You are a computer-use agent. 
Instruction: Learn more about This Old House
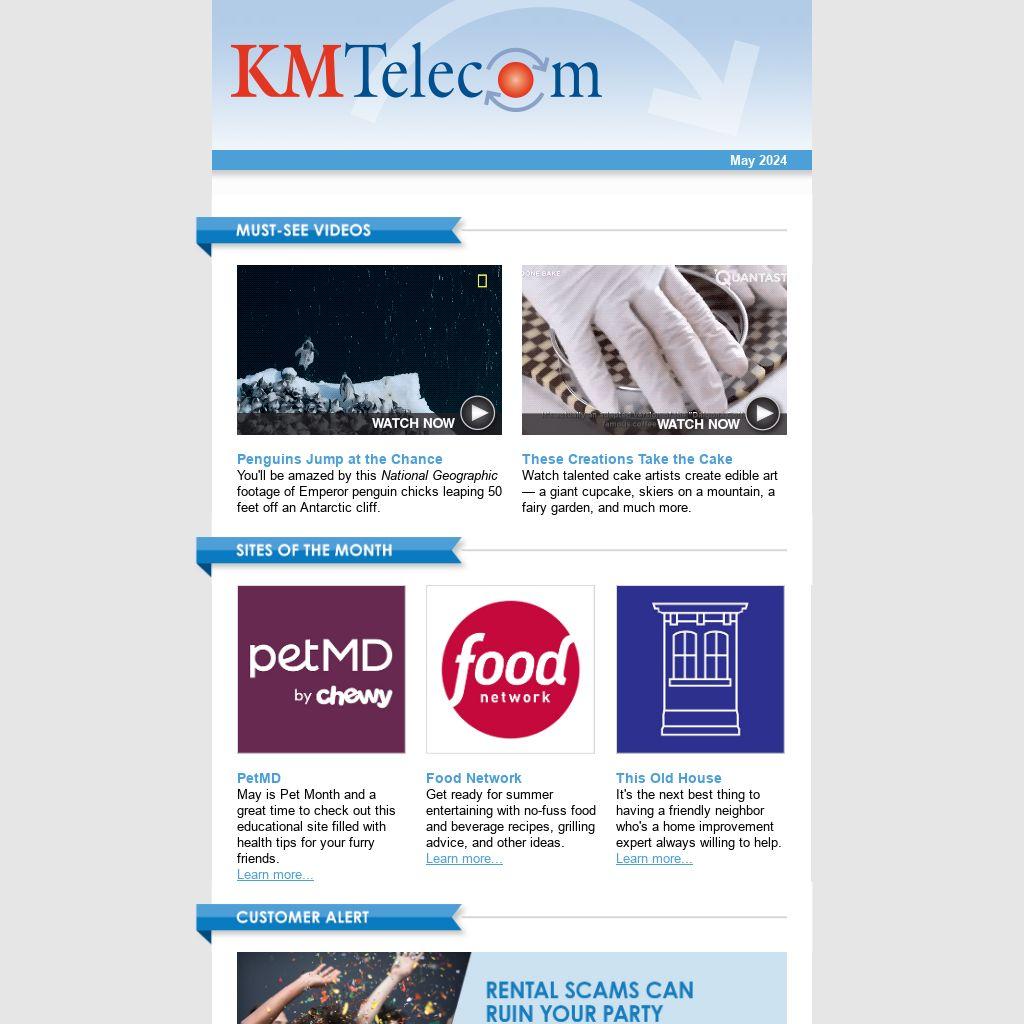[654, 859]
